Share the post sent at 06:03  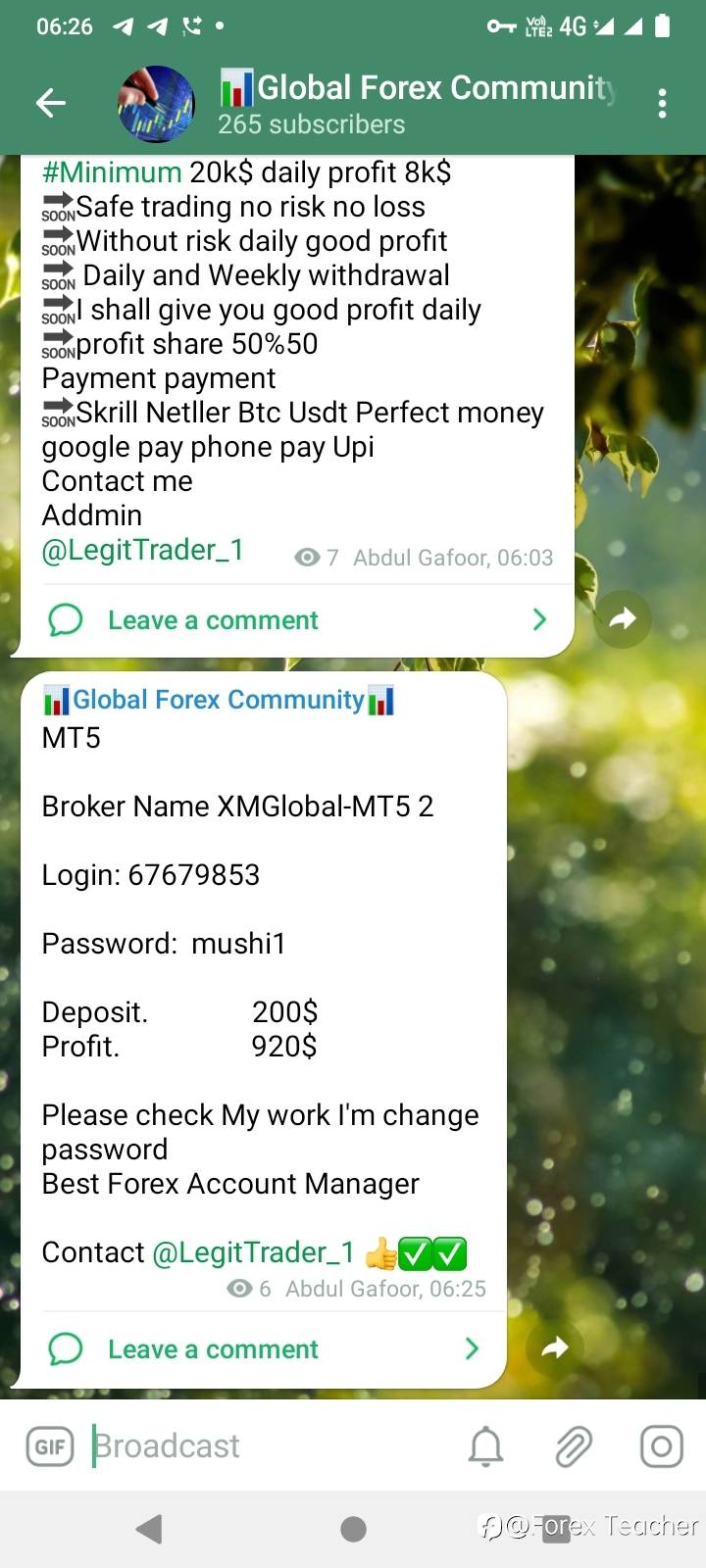[623, 618]
